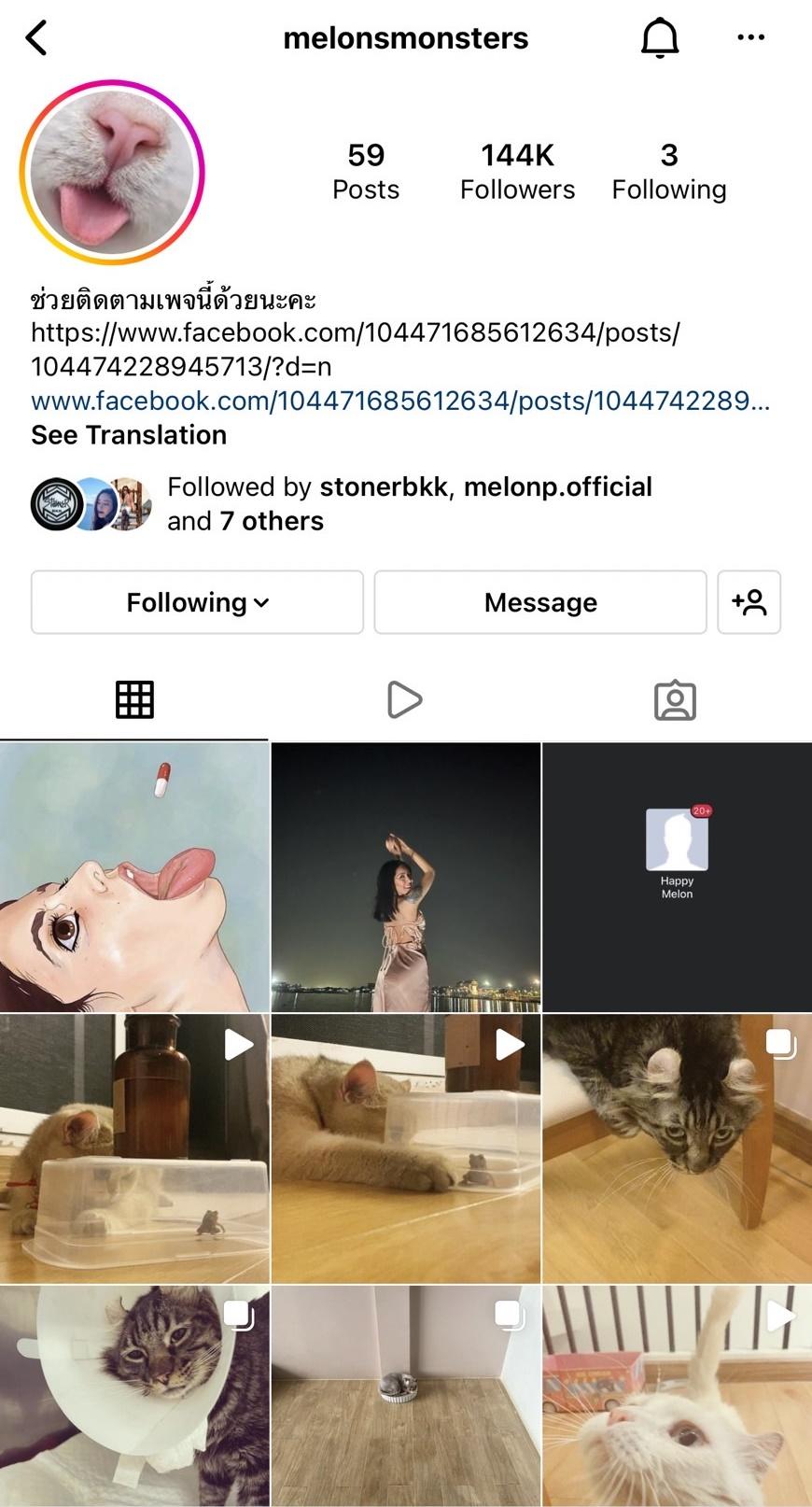View the profile picture story
The image size is (812, 1507).
(x=112, y=172)
